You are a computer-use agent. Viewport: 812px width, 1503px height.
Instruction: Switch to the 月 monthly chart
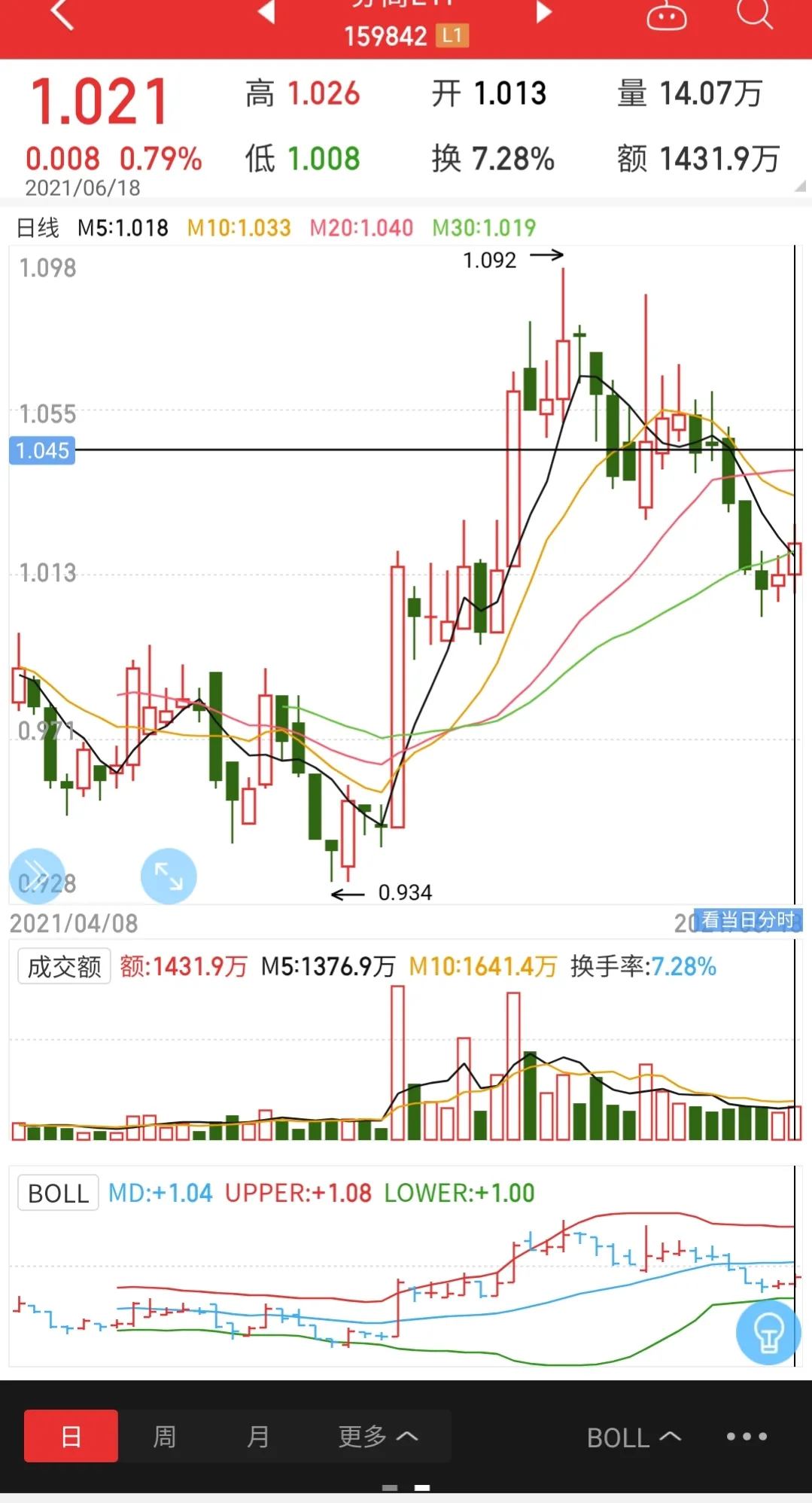(x=258, y=1436)
